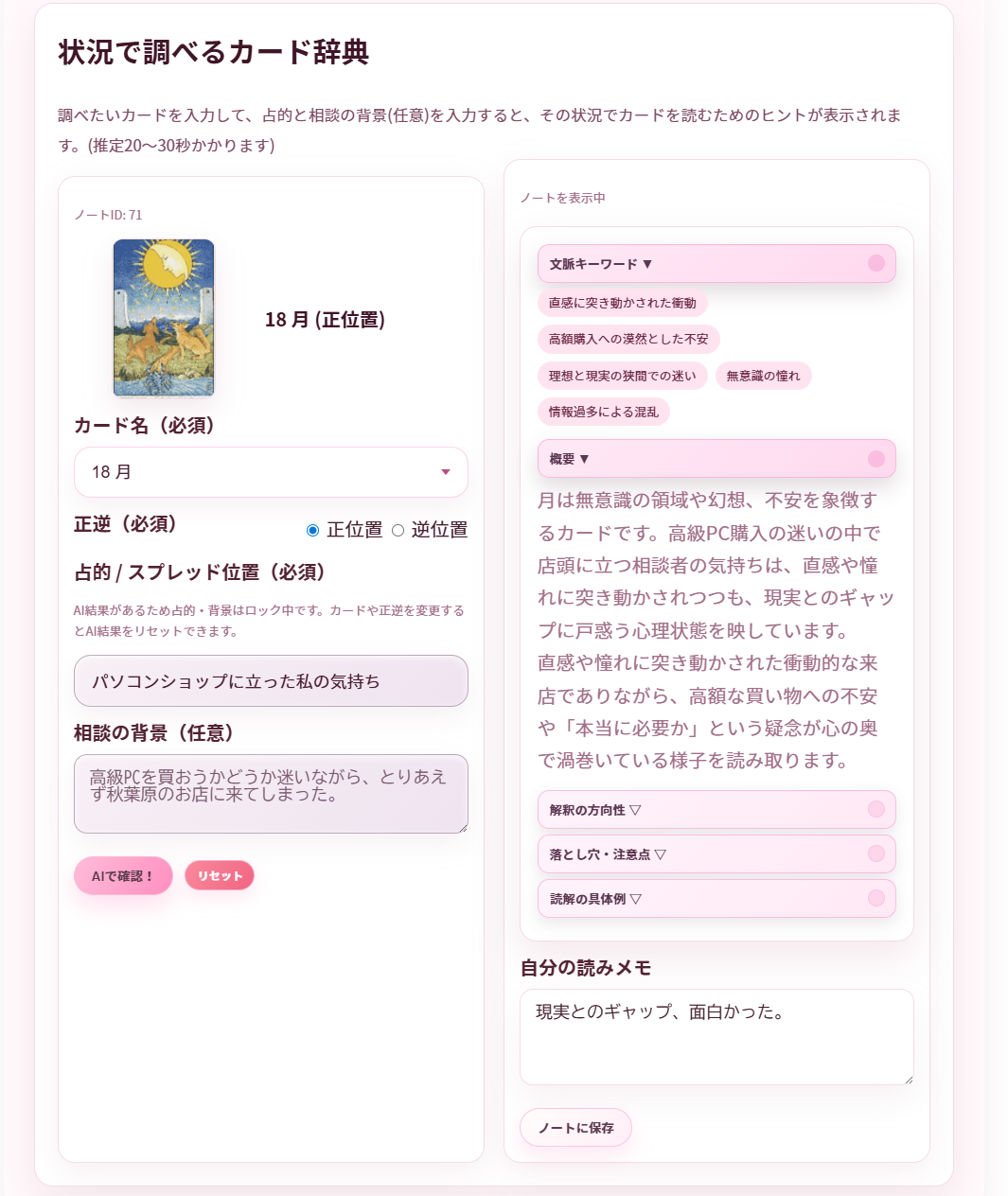
Task: Open the カード名 dropdown showing 18 月
Action: (271, 472)
